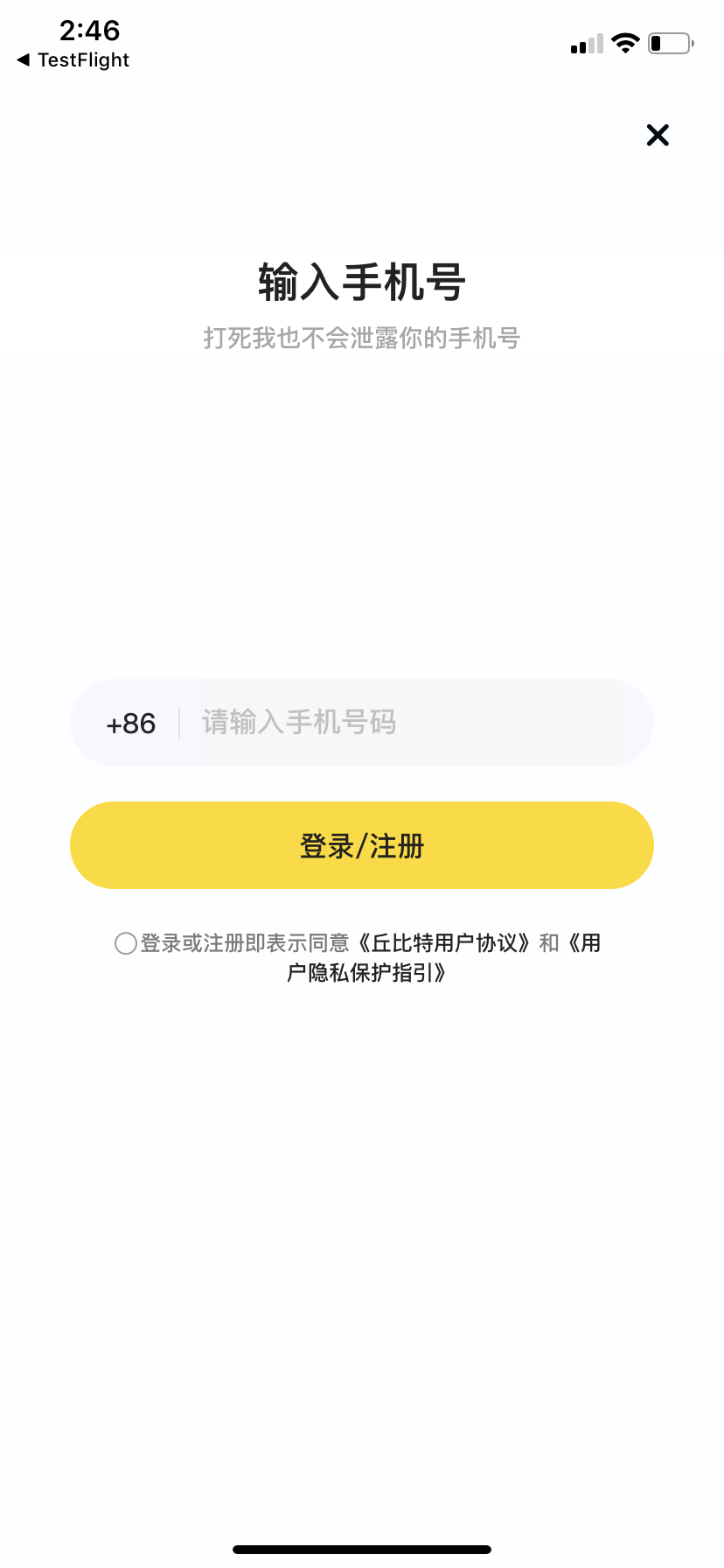Open the +86 country code selector
Image resolution: width=724 pixels, height=1568 pixels.
point(131,724)
